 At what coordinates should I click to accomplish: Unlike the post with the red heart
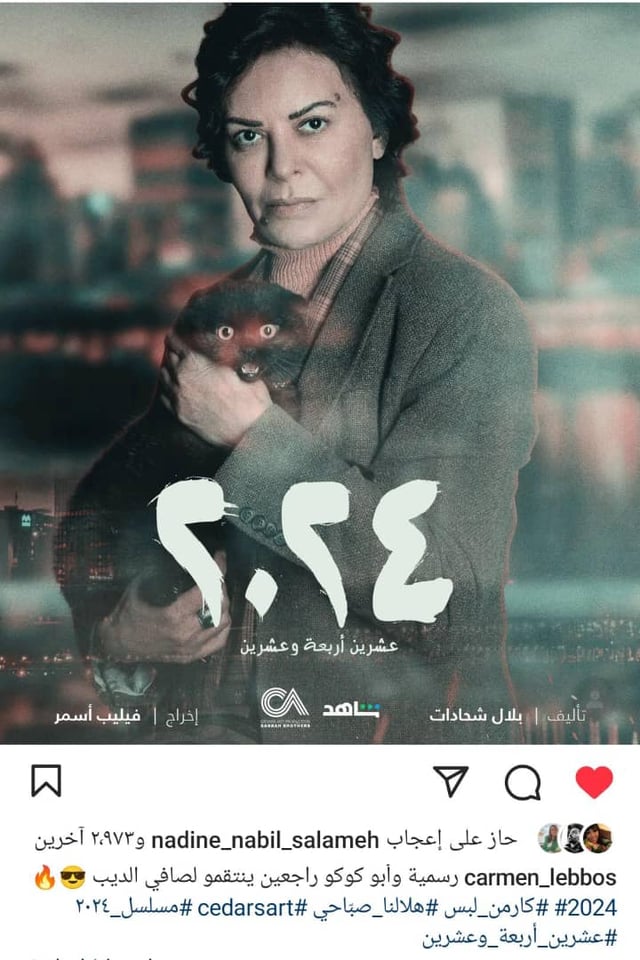pyautogui.click(x=594, y=782)
